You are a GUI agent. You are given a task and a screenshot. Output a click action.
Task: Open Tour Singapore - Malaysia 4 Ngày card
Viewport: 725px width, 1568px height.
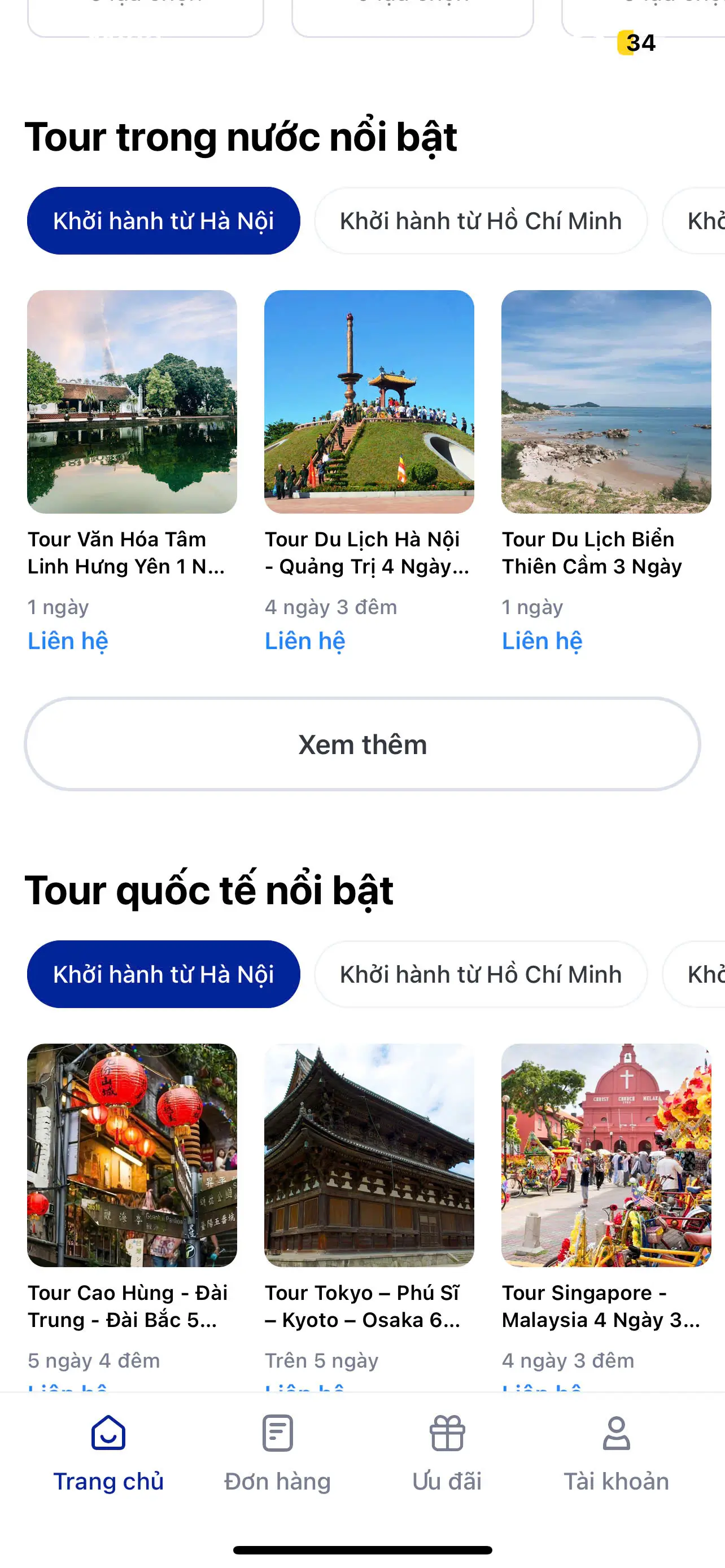(606, 1155)
